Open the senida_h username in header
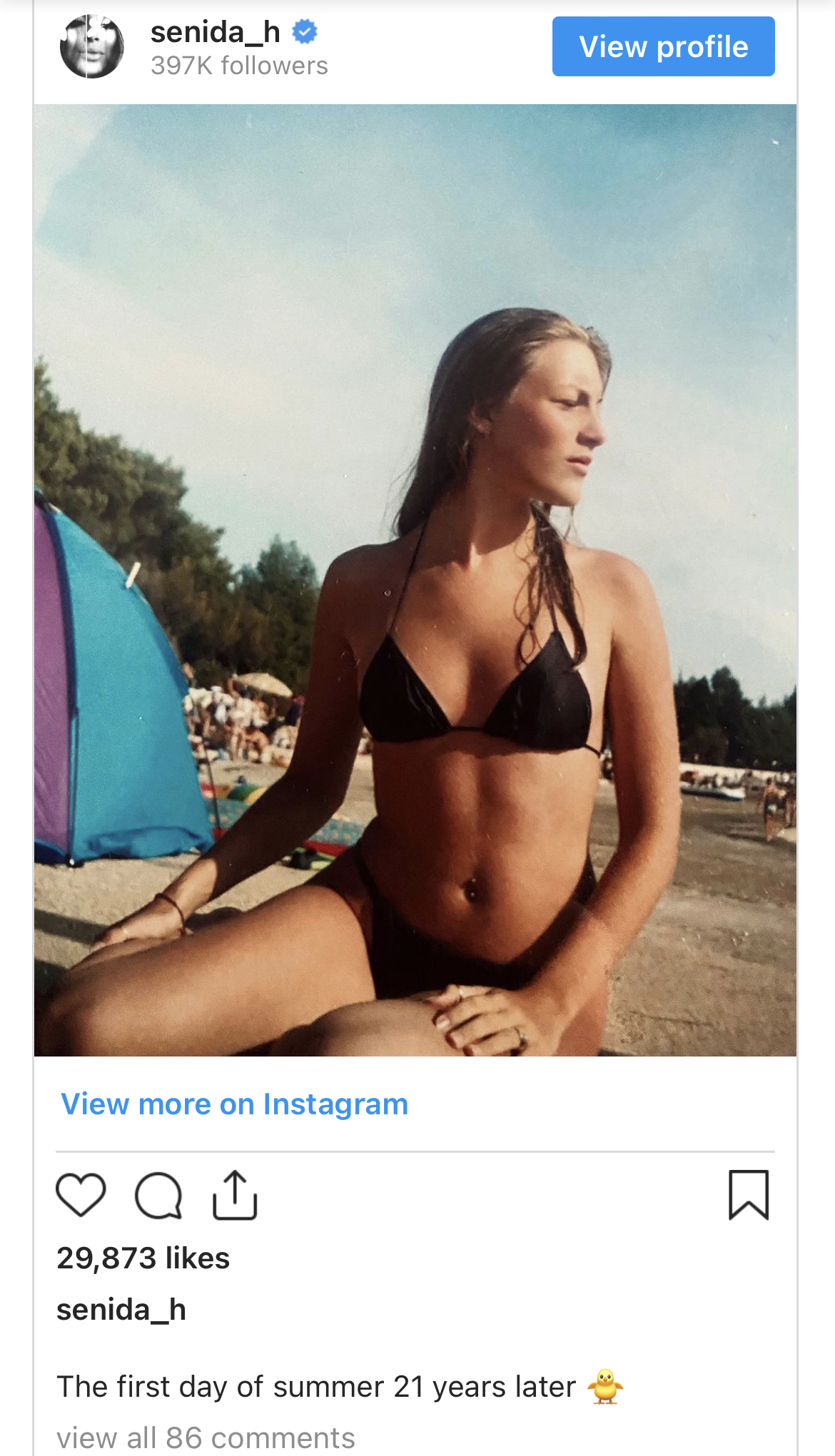This screenshot has width=835, height=1456. tap(215, 32)
